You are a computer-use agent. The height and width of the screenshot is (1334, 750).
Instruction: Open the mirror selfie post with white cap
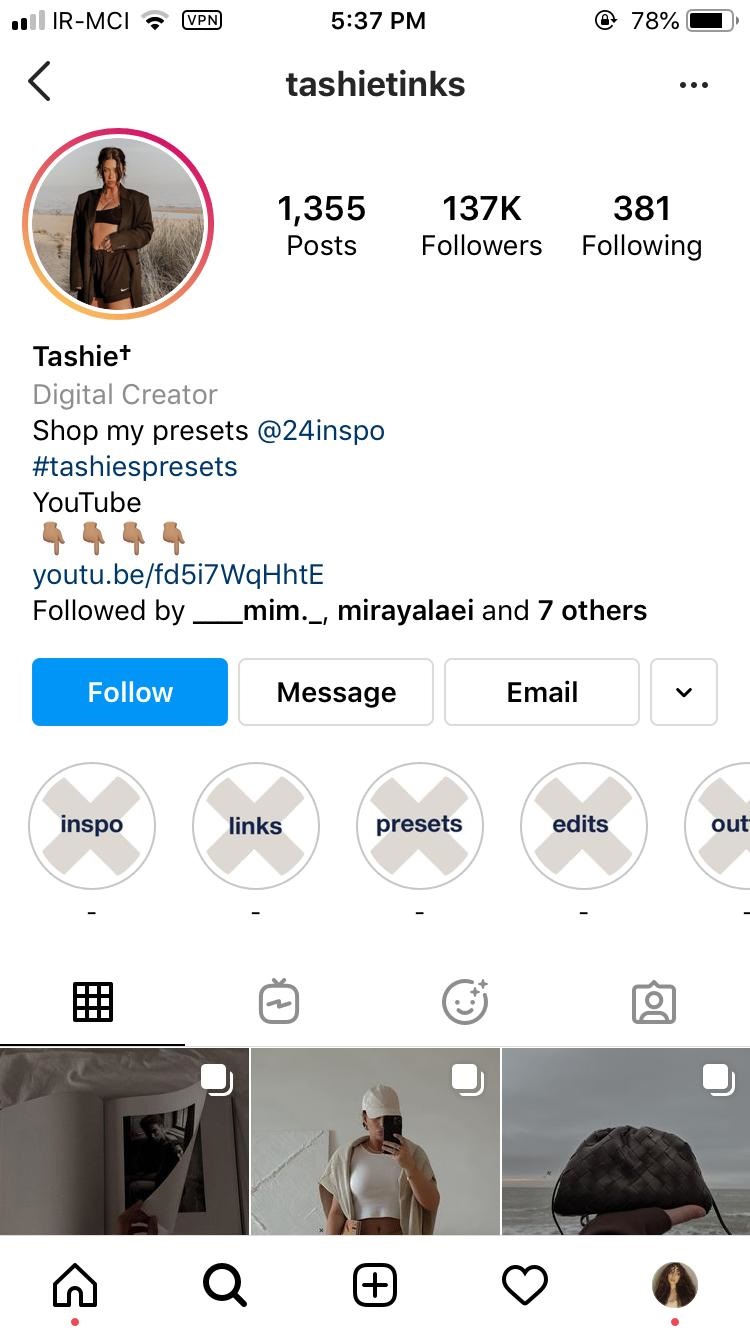tap(375, 1142)
